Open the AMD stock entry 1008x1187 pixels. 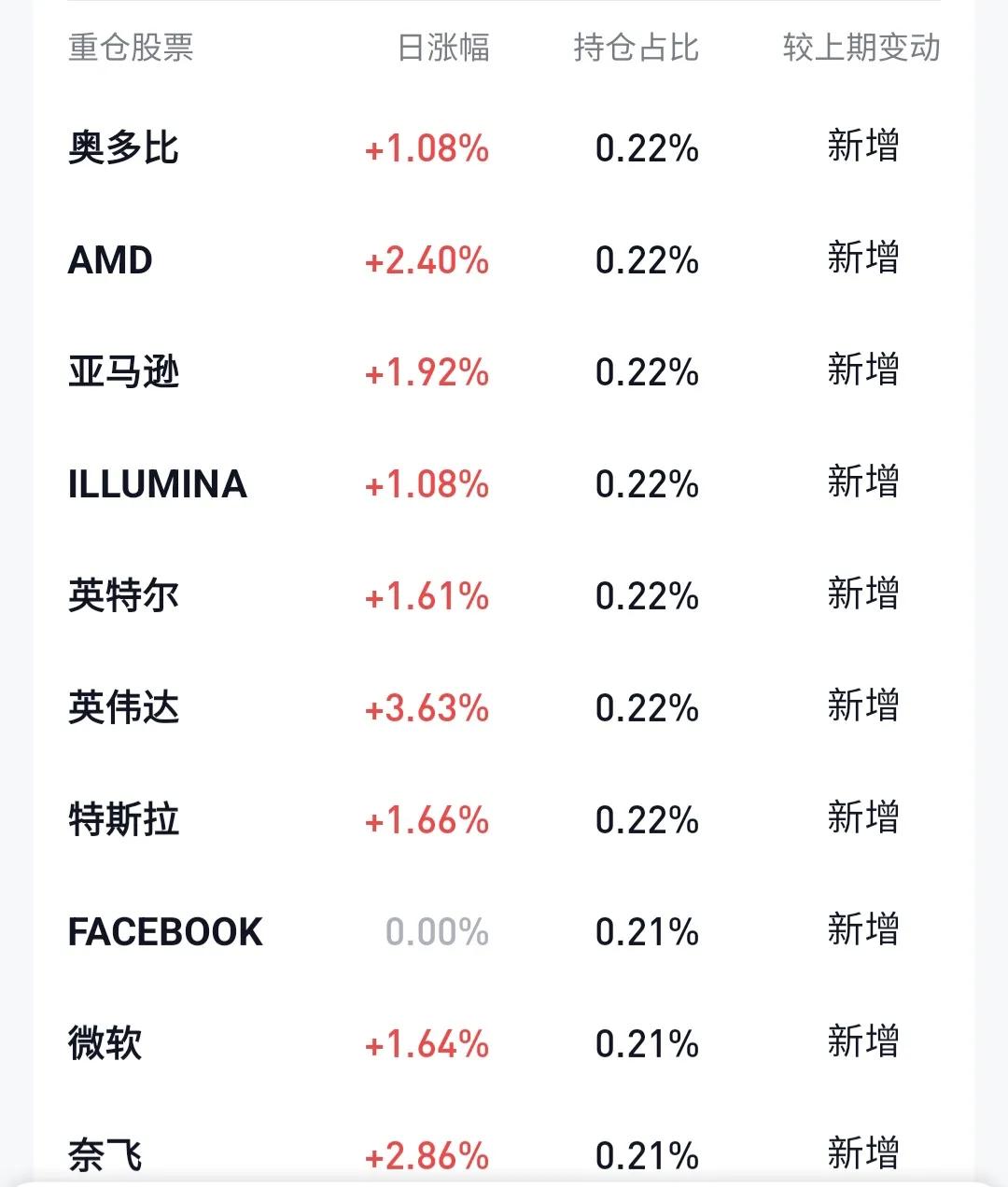(112, 260)
